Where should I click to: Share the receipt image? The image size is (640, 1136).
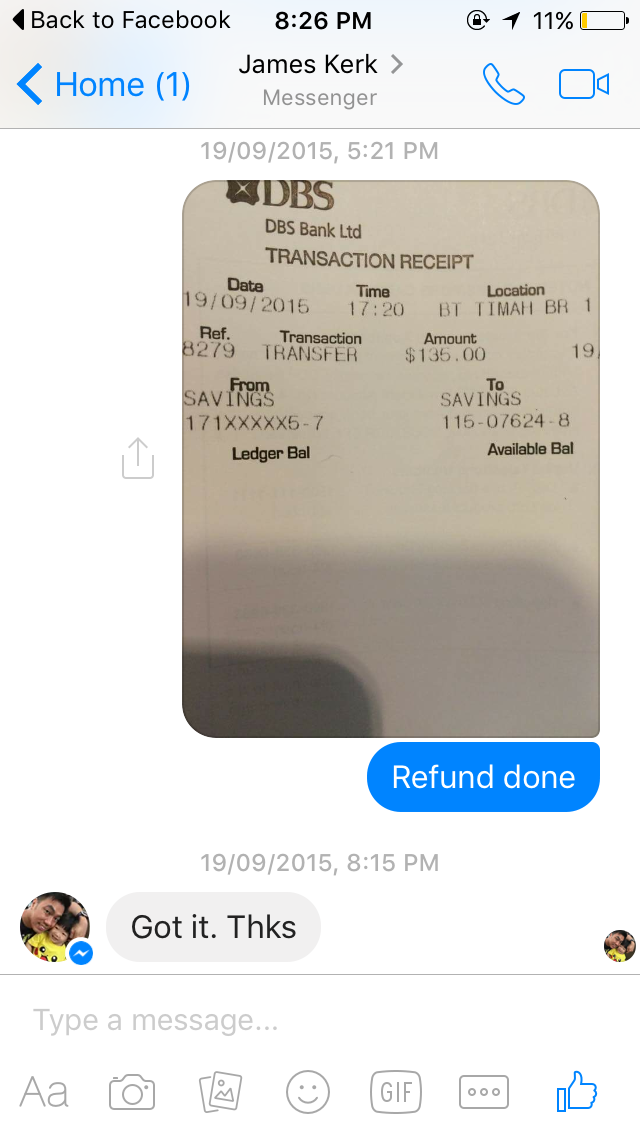click(x=138, y=458)
